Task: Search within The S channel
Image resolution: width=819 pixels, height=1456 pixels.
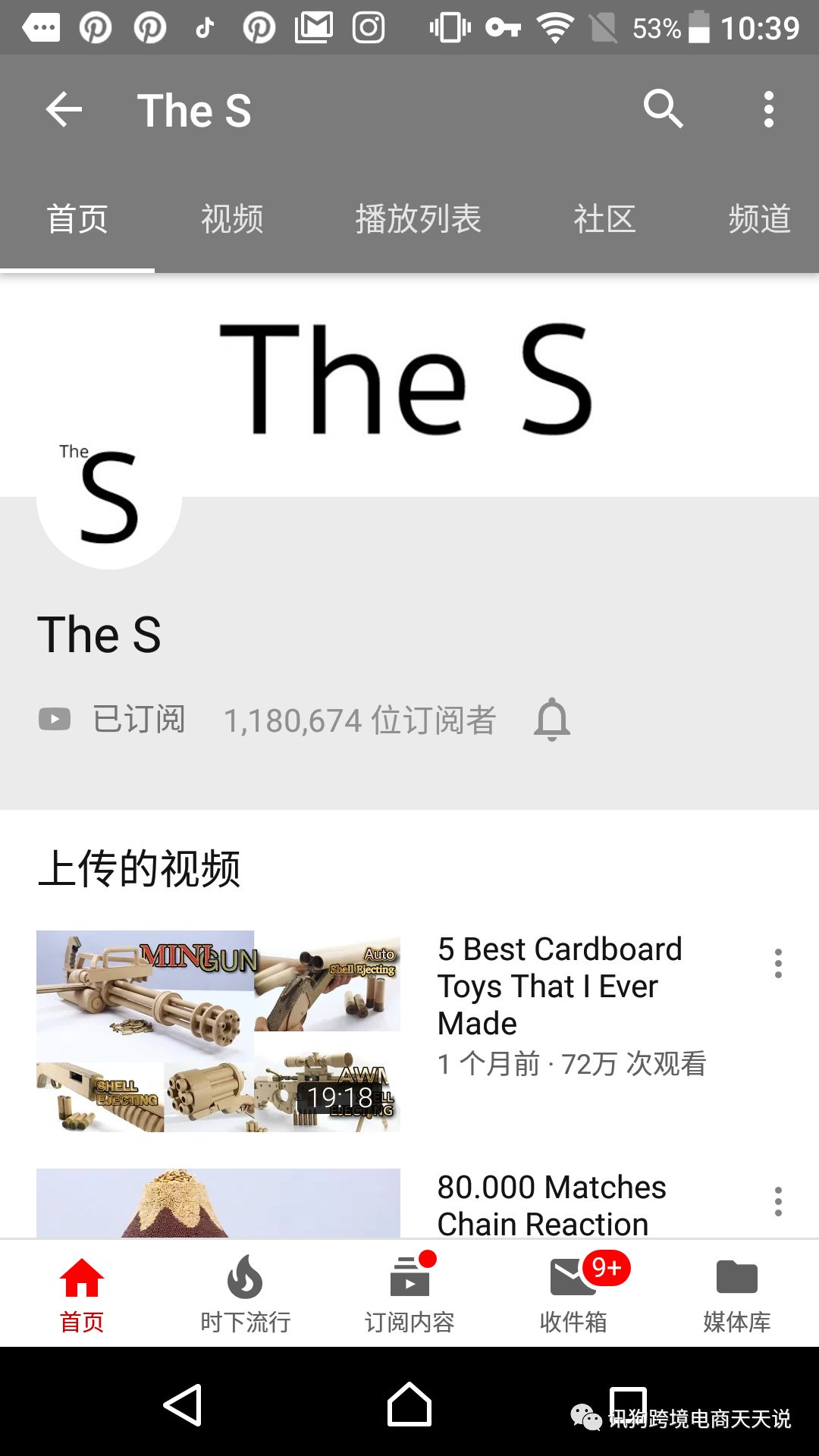Action: (x=663, y=110)
